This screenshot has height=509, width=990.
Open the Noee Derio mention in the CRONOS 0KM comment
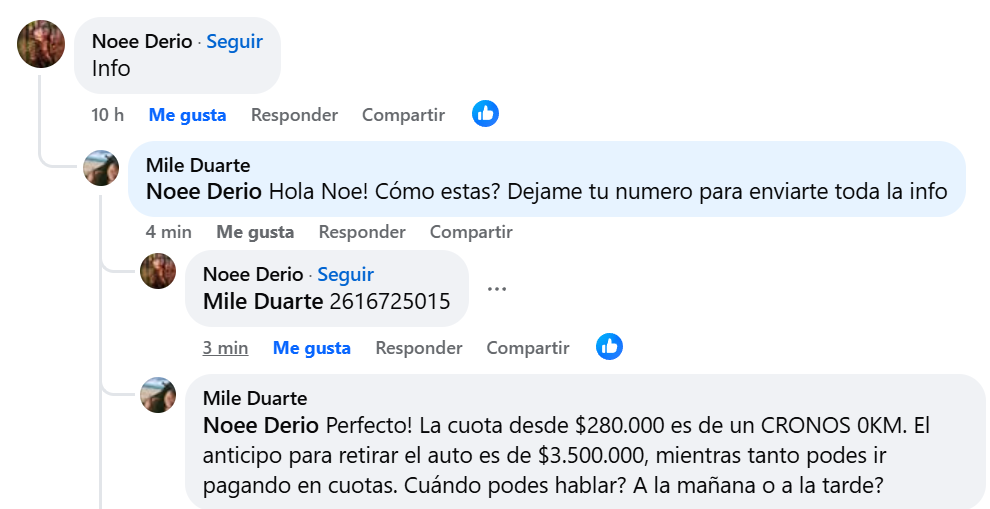click(261, 425)
